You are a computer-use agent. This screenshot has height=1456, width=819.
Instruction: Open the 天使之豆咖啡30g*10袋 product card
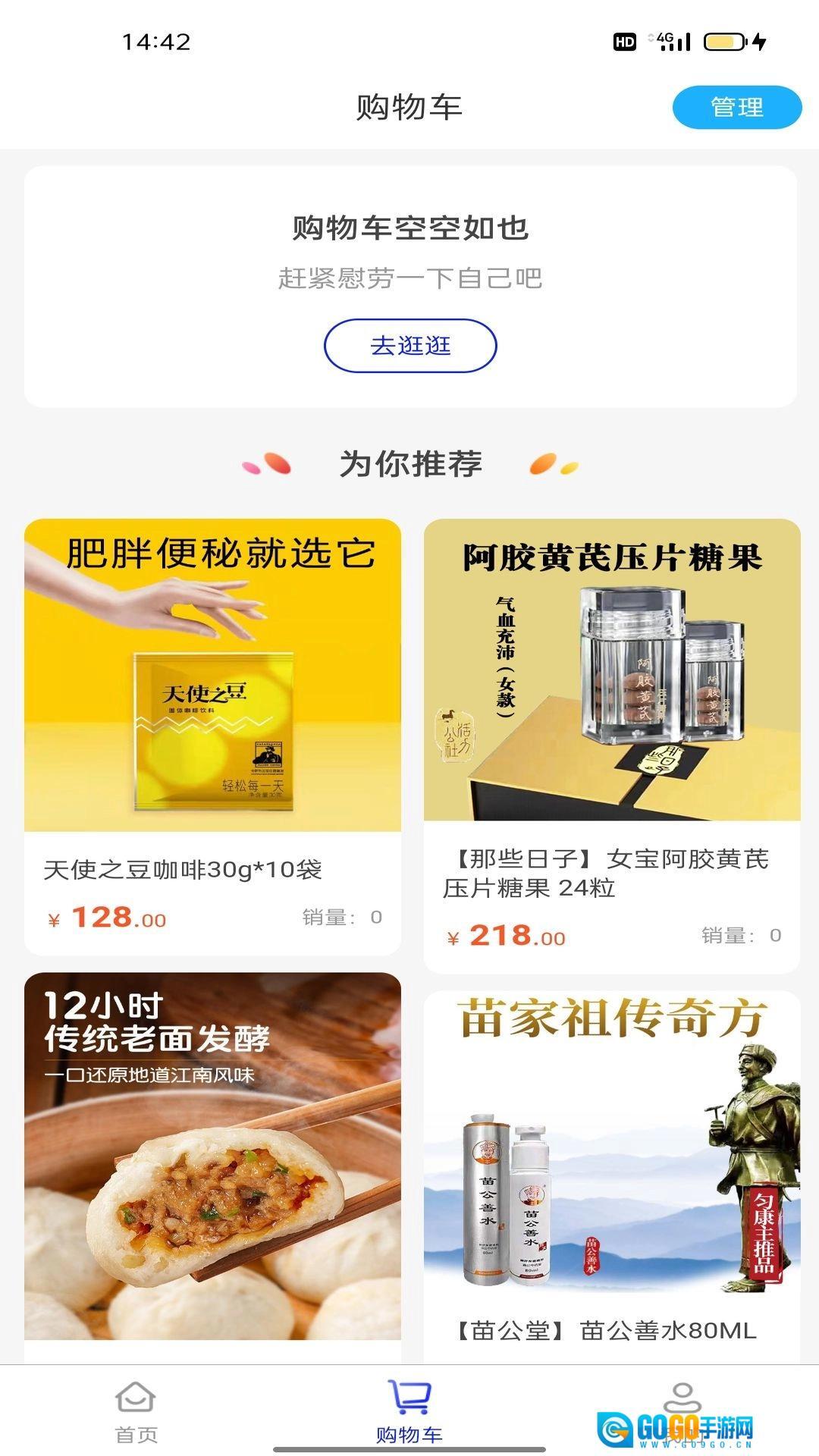pos(212,736)
